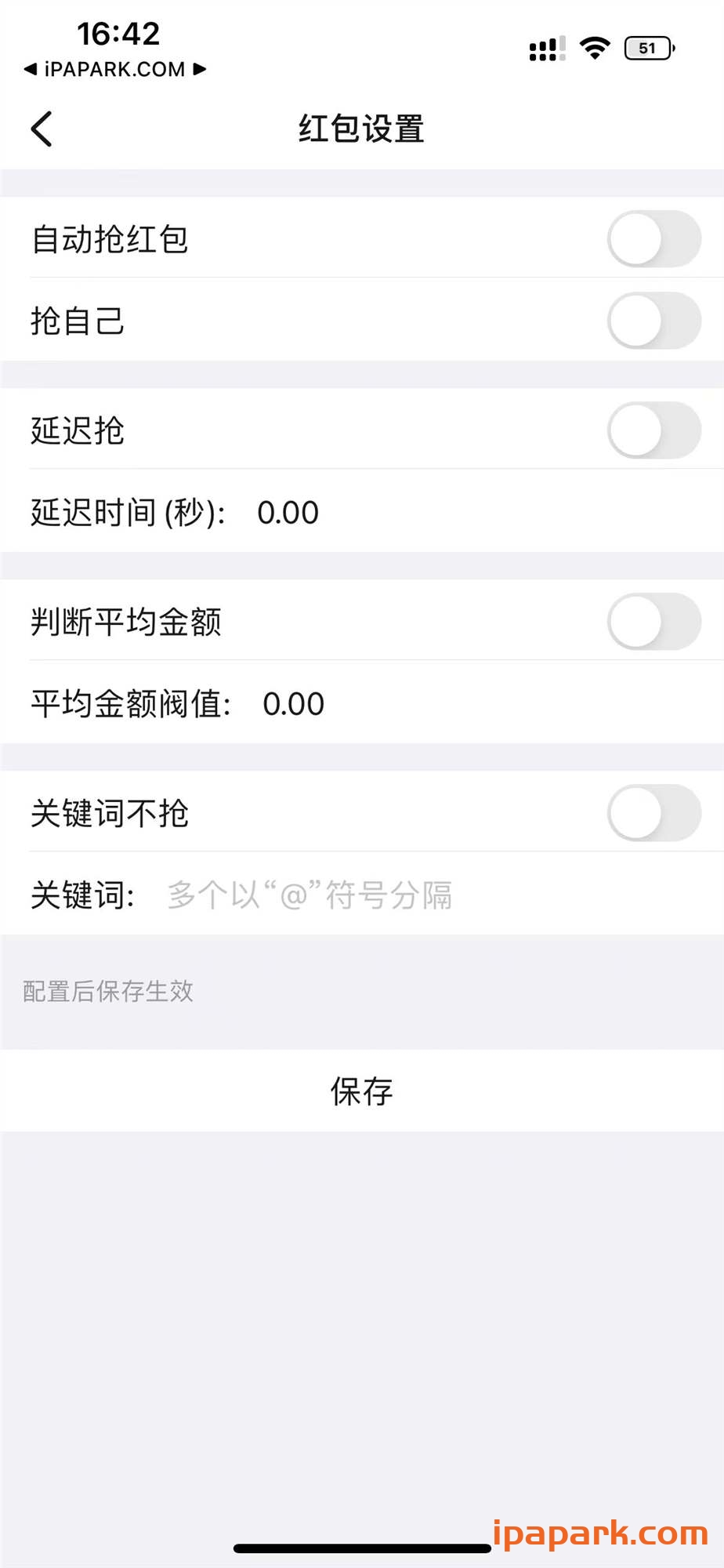Click the back arrow to return
This screenshot has width=724, height=1568.
click(41, 129)
